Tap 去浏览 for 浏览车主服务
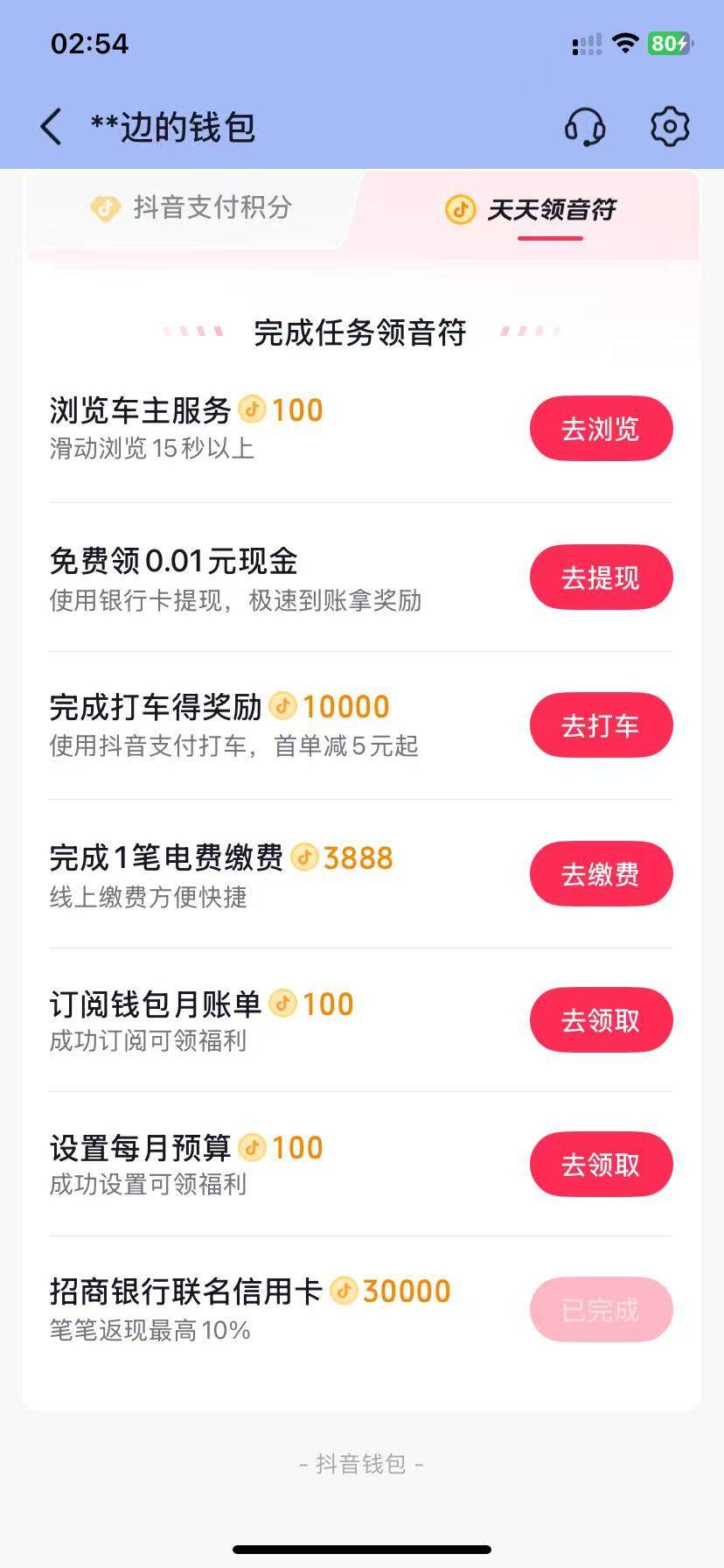 [601, 428]
